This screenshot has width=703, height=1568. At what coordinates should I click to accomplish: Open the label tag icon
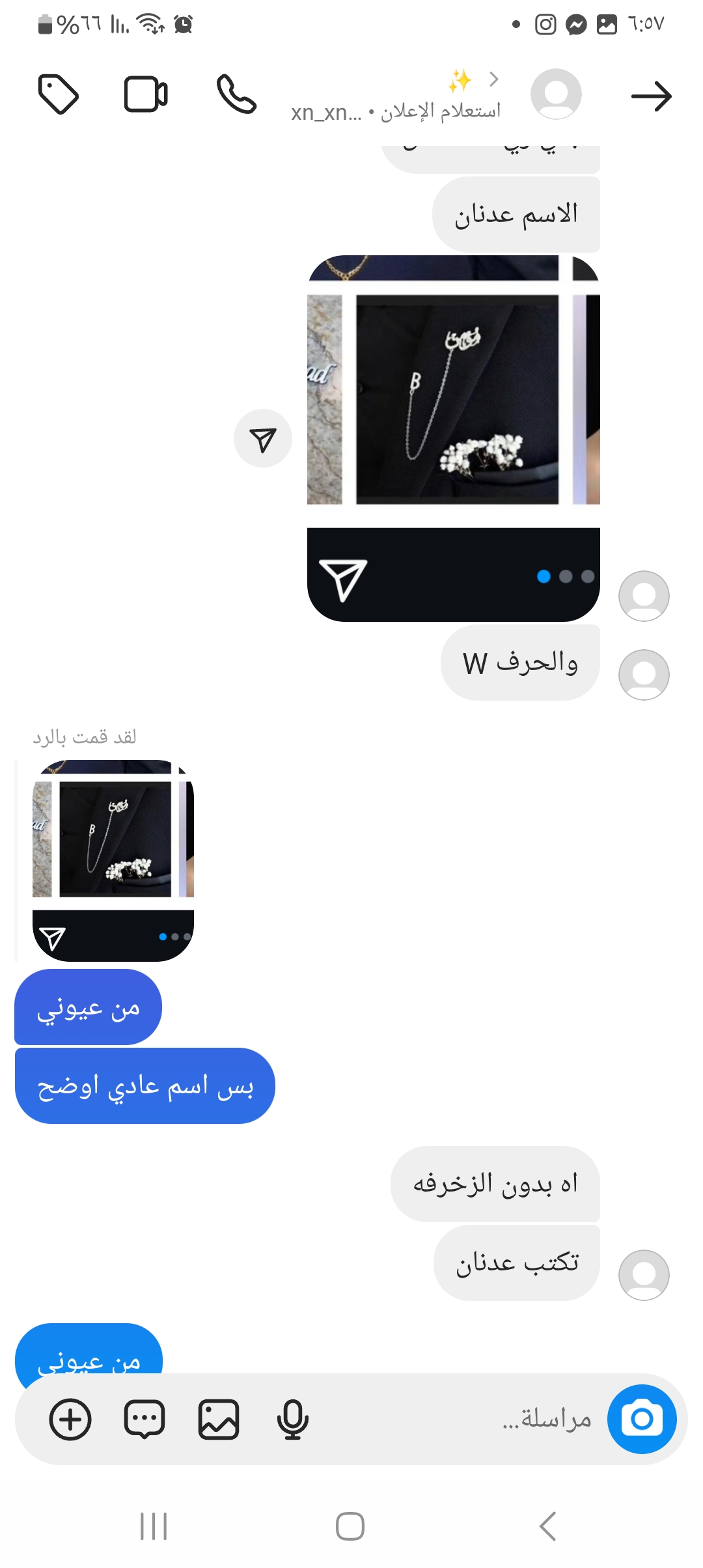(x=59, y=94)
